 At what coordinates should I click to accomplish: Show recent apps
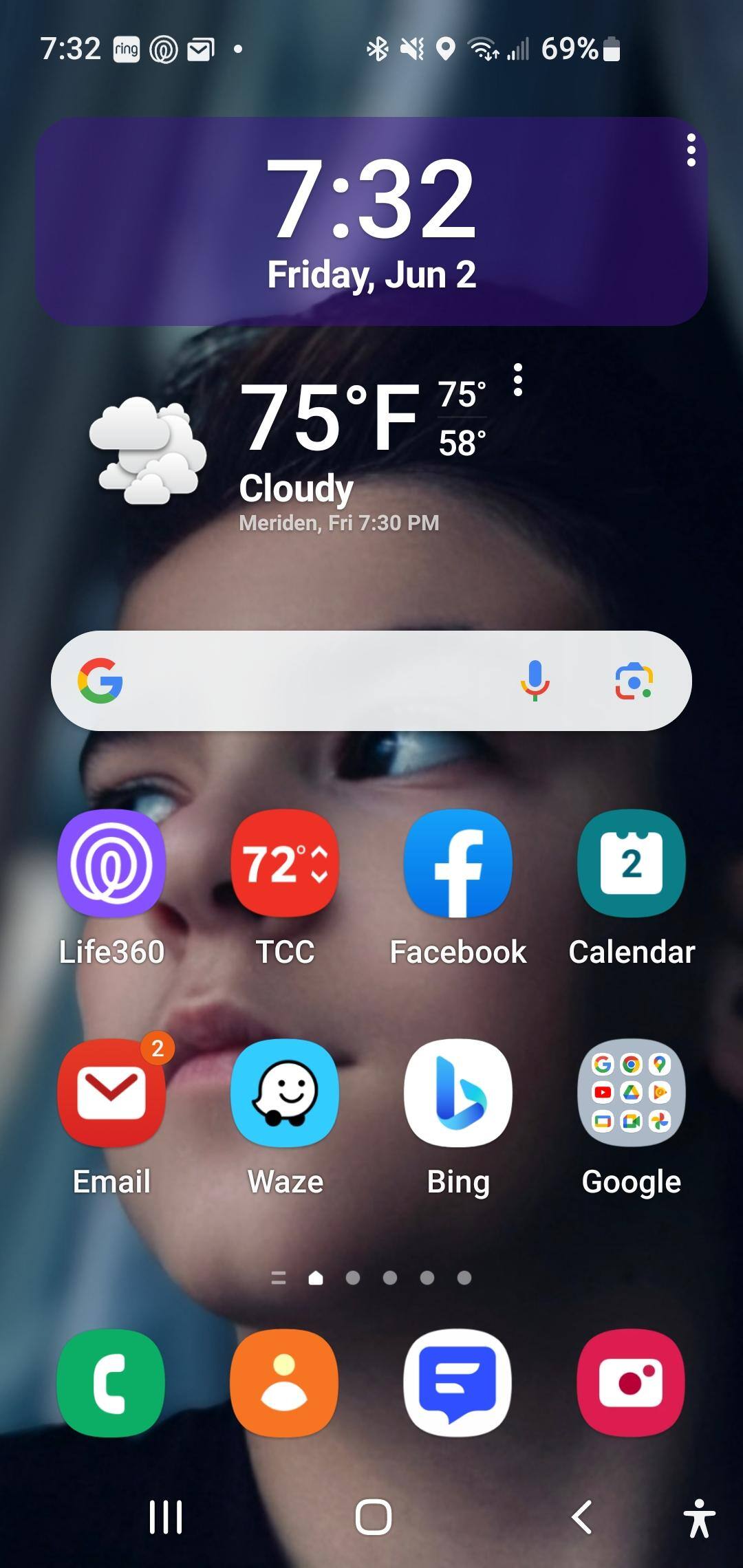(x=166, y=1516)
